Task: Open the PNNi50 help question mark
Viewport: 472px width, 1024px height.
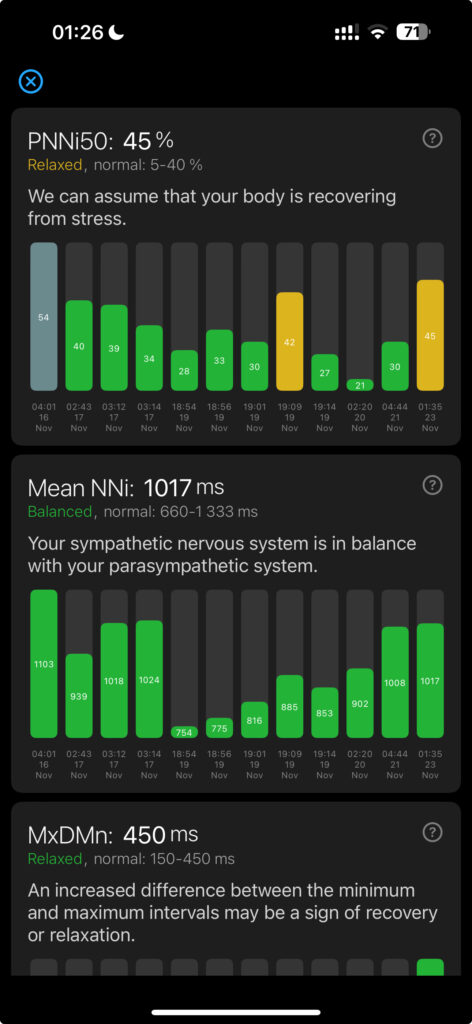Action: click(x=432, y=138)
